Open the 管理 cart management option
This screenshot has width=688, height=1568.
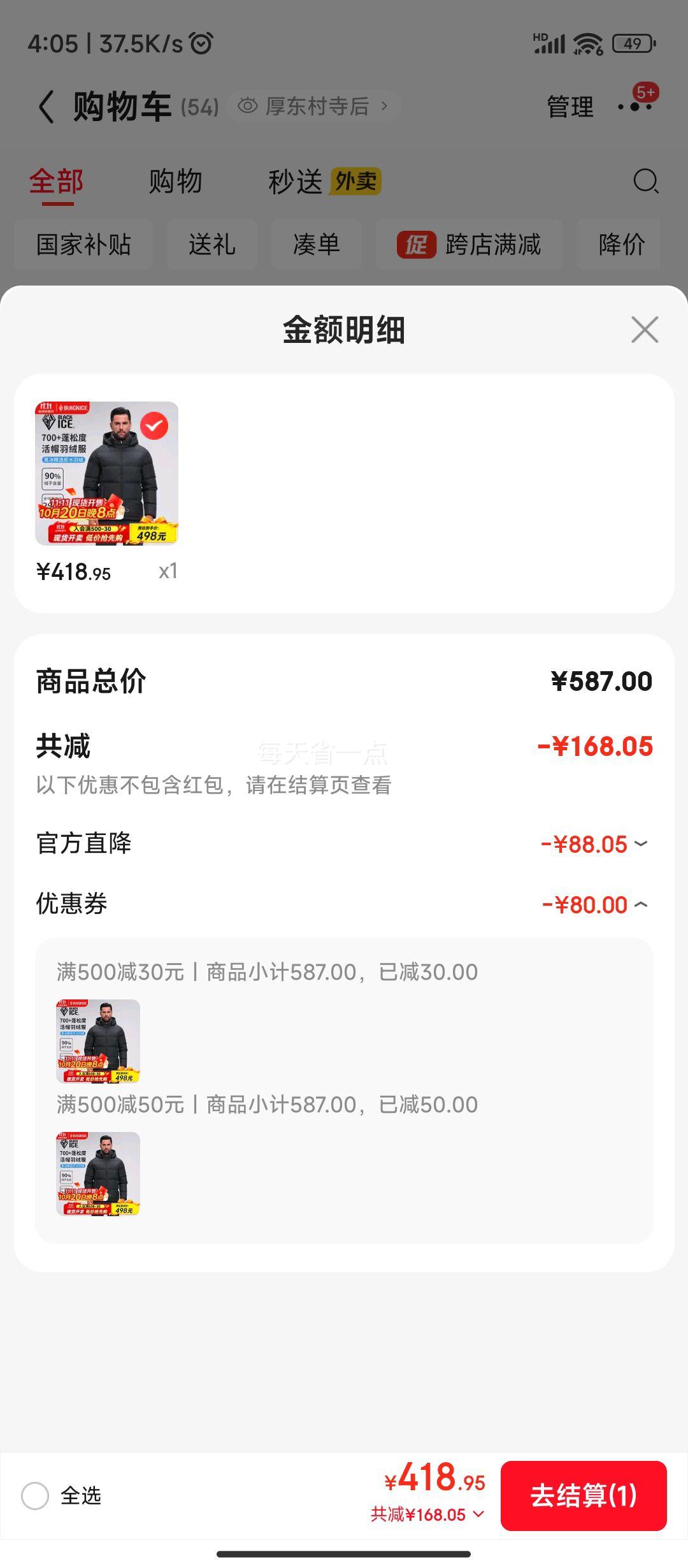click(570, 106)
